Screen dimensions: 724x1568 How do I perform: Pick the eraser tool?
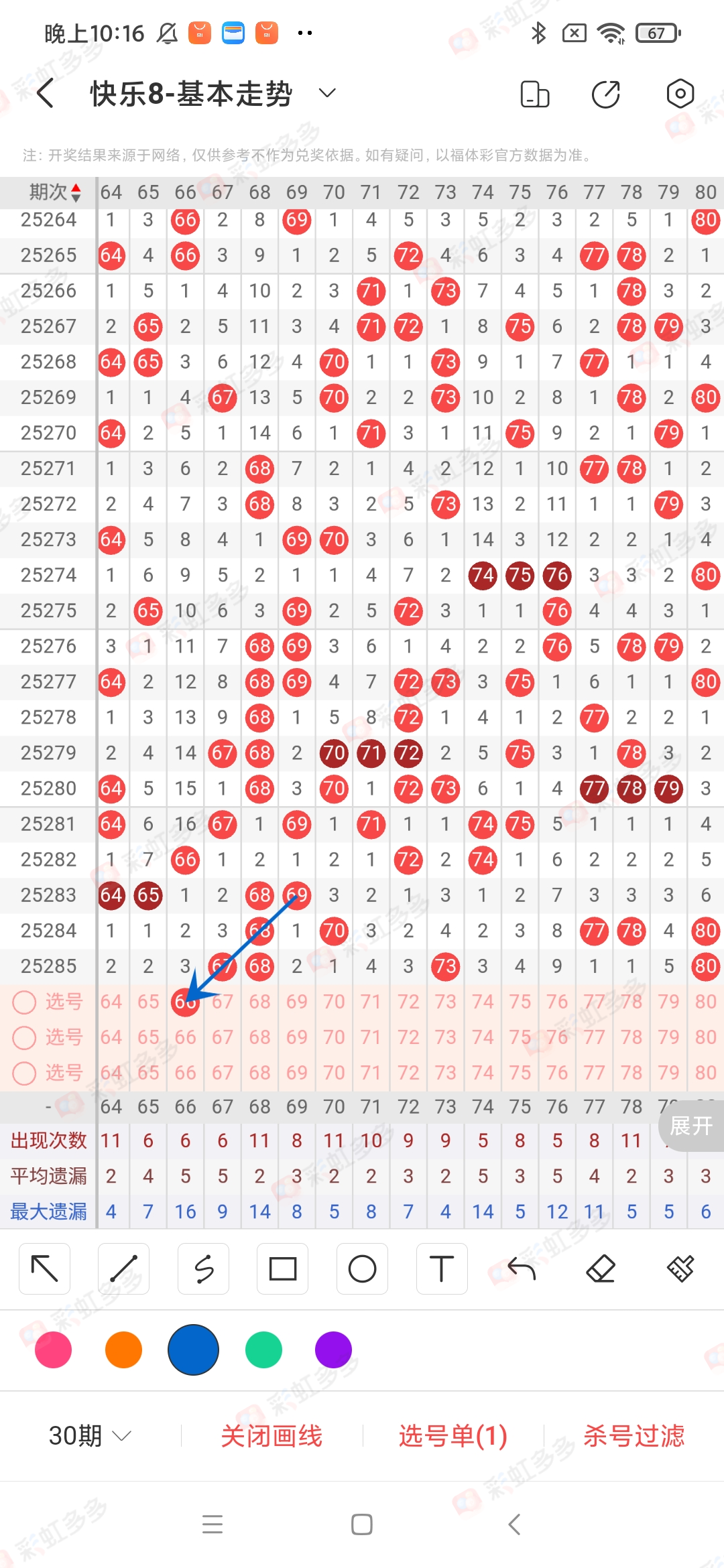pyautogui.click(x=601, y=1268)
